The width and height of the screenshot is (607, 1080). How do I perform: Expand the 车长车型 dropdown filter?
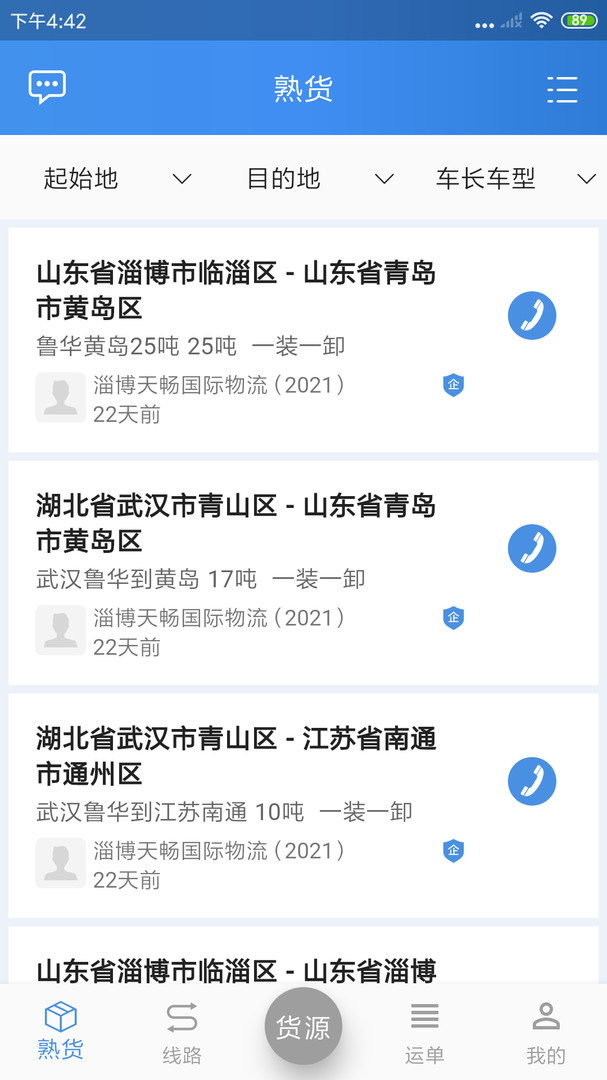(x=514, y=179)
